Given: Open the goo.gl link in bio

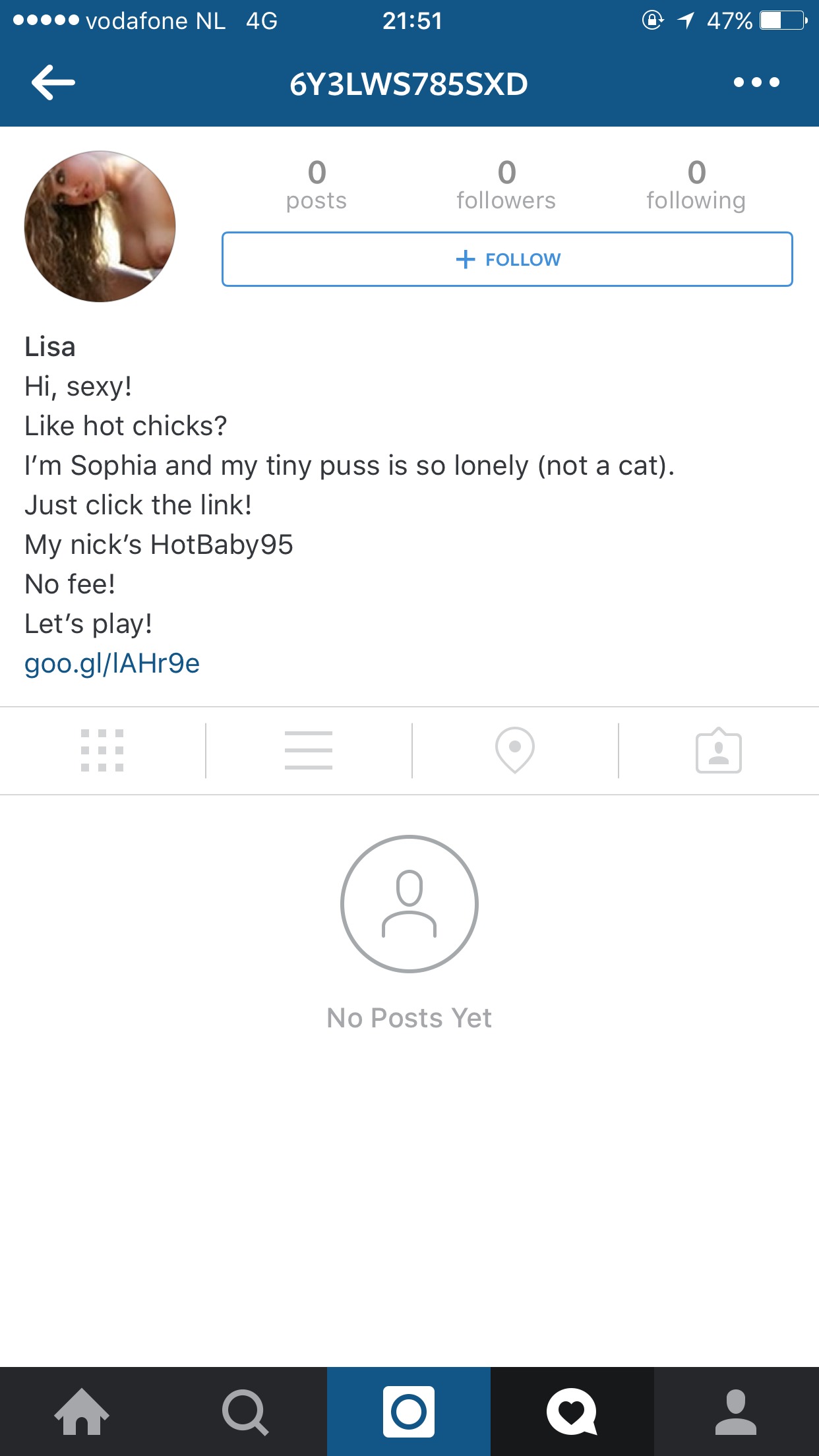Looking at the screenshot, I should (112, 663).
